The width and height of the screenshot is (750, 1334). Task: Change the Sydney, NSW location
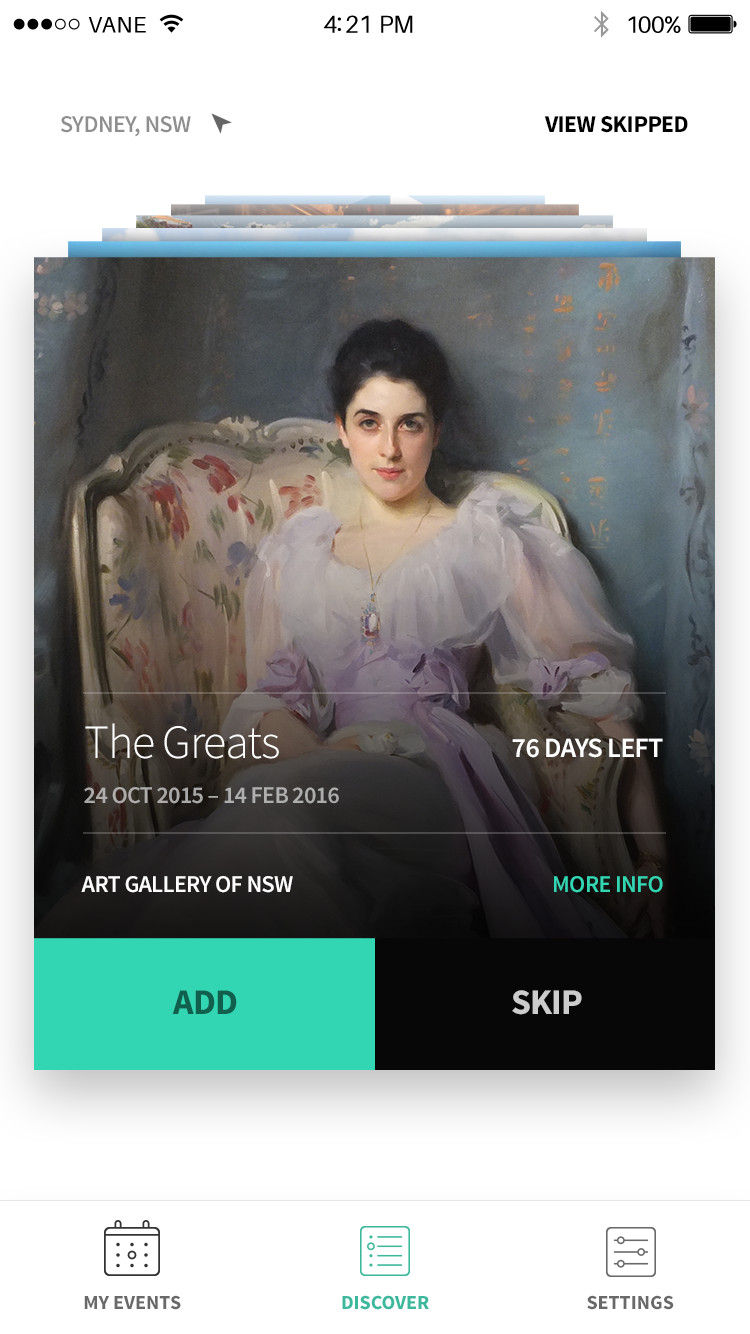pyautogui.click(x=146, y=124)
